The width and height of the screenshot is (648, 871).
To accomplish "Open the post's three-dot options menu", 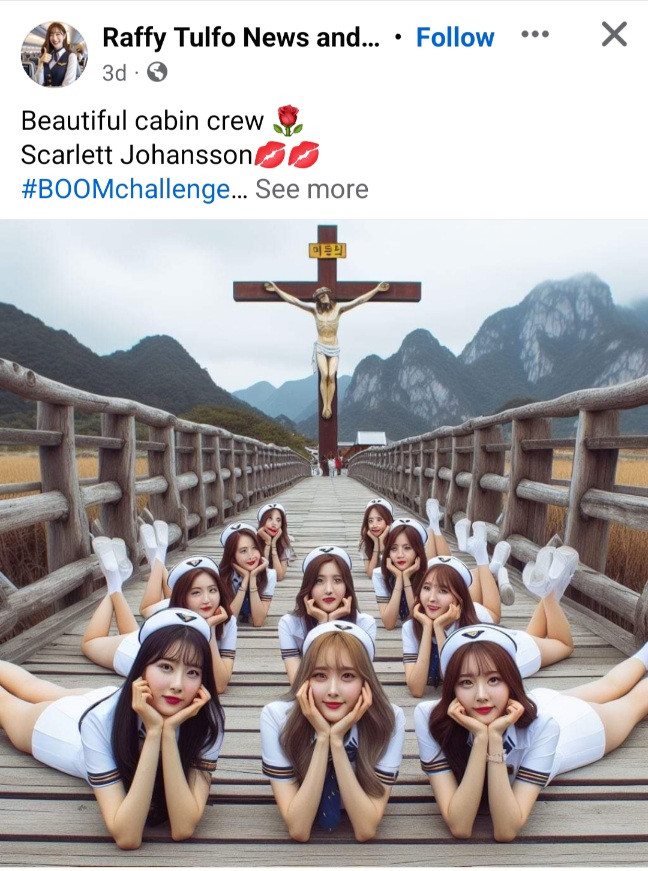I will tap(535, 35).
